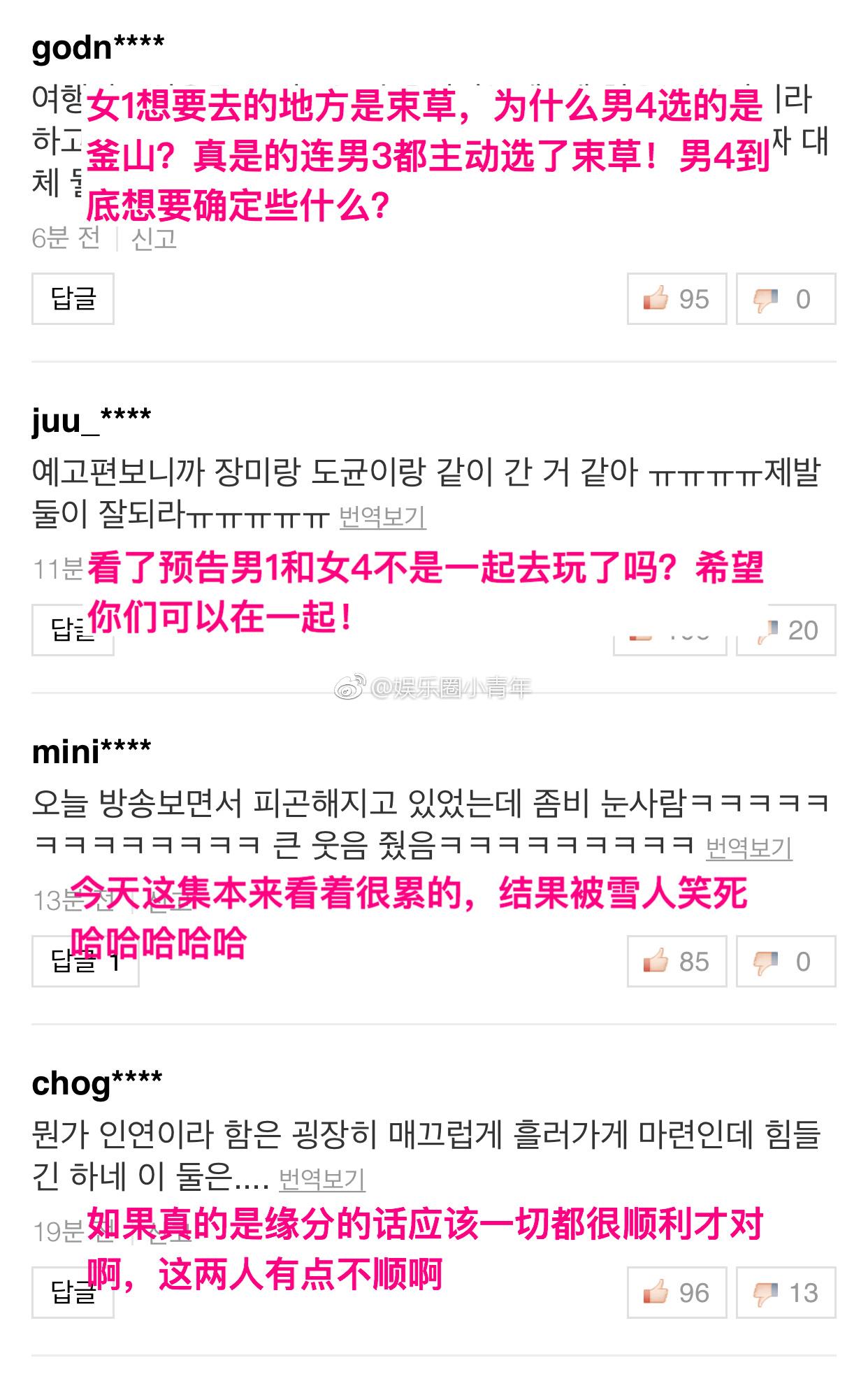The width and height of the screenshot is (868, 1374).
Task: View 번역보기 translation of mini**** comment
Action: coord(748,848)
